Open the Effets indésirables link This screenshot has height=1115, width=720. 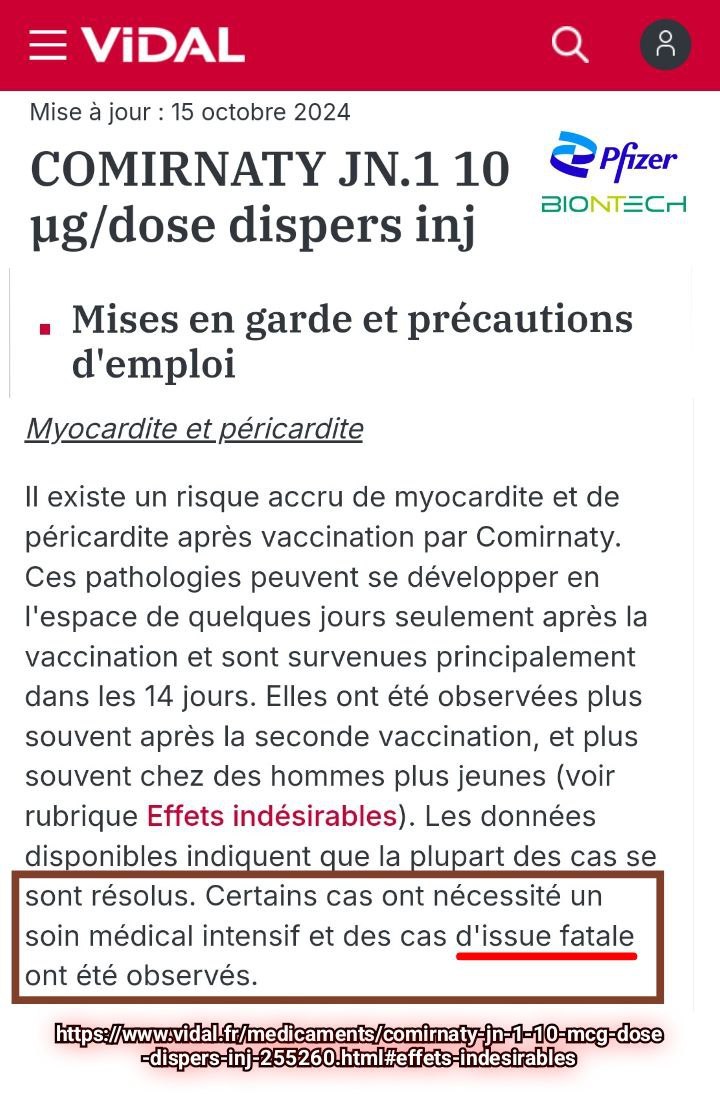coord(272,816)
